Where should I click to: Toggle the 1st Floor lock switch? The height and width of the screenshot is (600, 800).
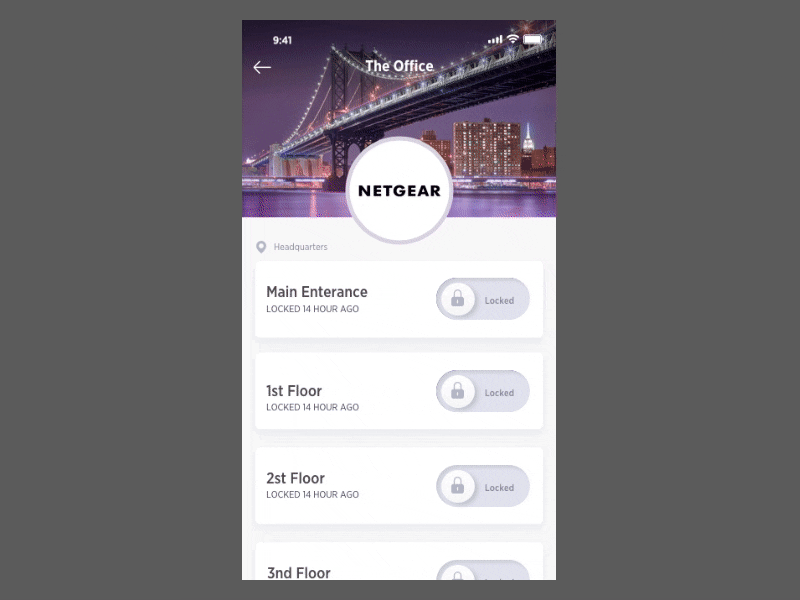coord(482,391)
